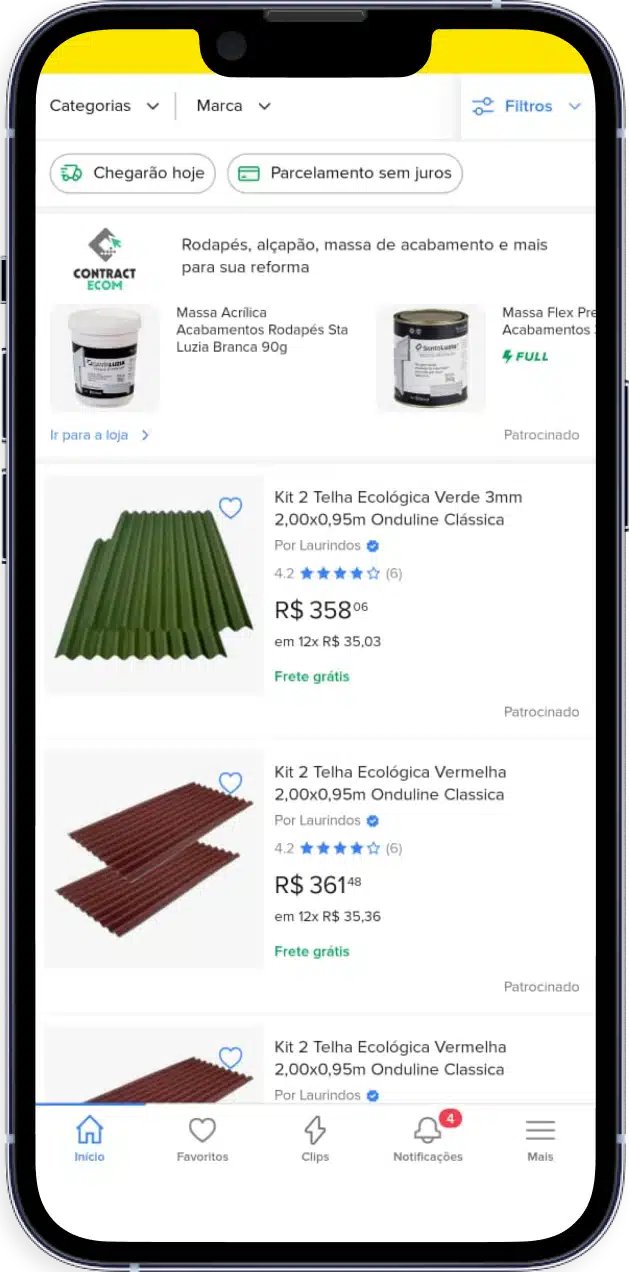This screenshot has height=1272, width=629.
Task: Switch to the Início tab
Action: click(x=89, y=1139)
